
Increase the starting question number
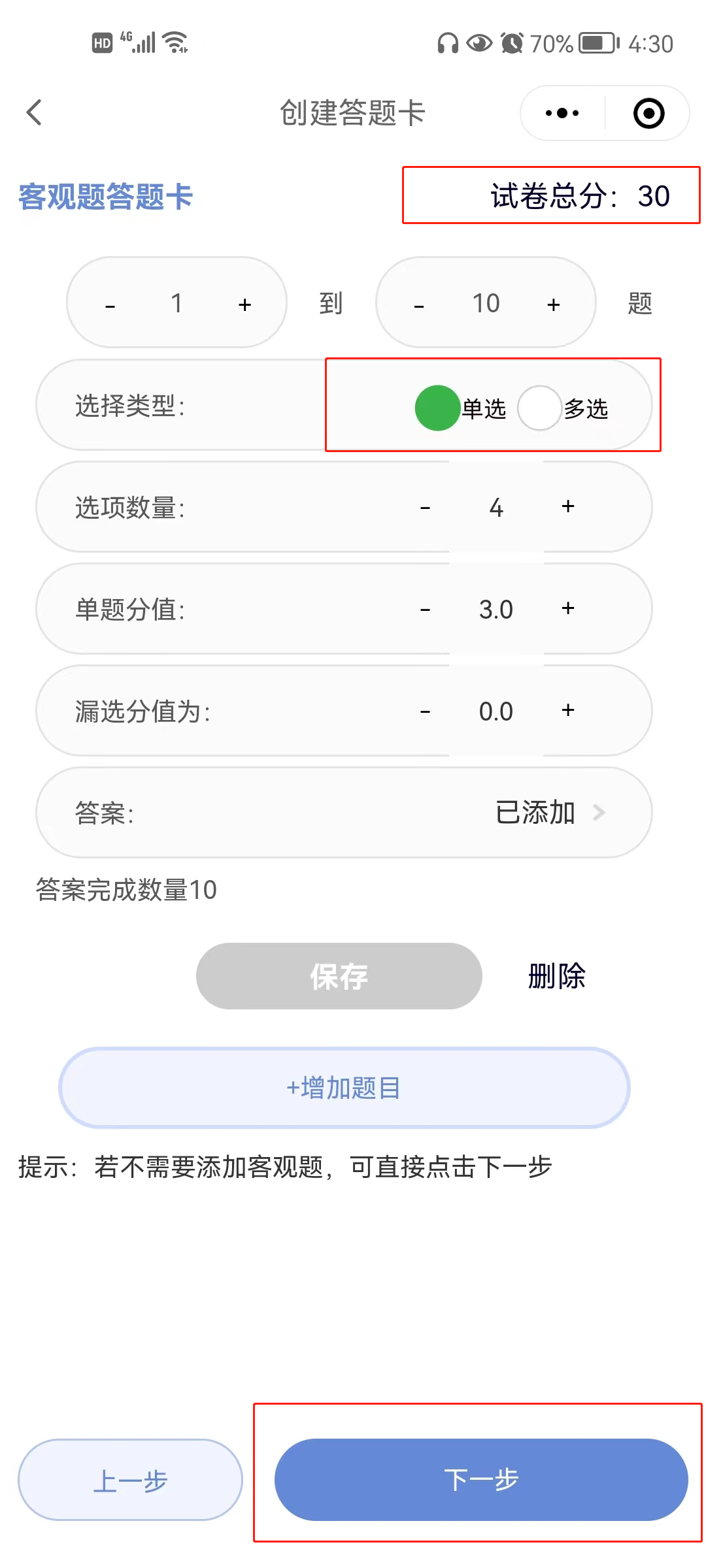click(244, 304)
